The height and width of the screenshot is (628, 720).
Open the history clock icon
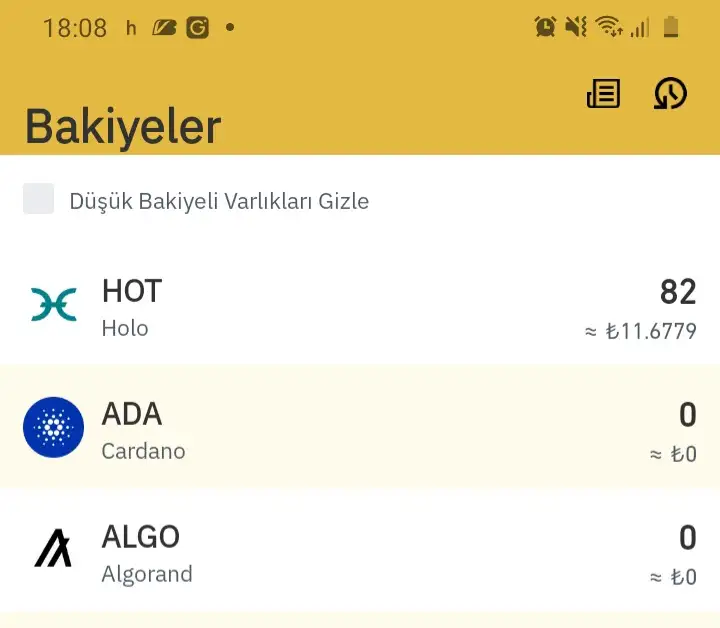(670, 94)
